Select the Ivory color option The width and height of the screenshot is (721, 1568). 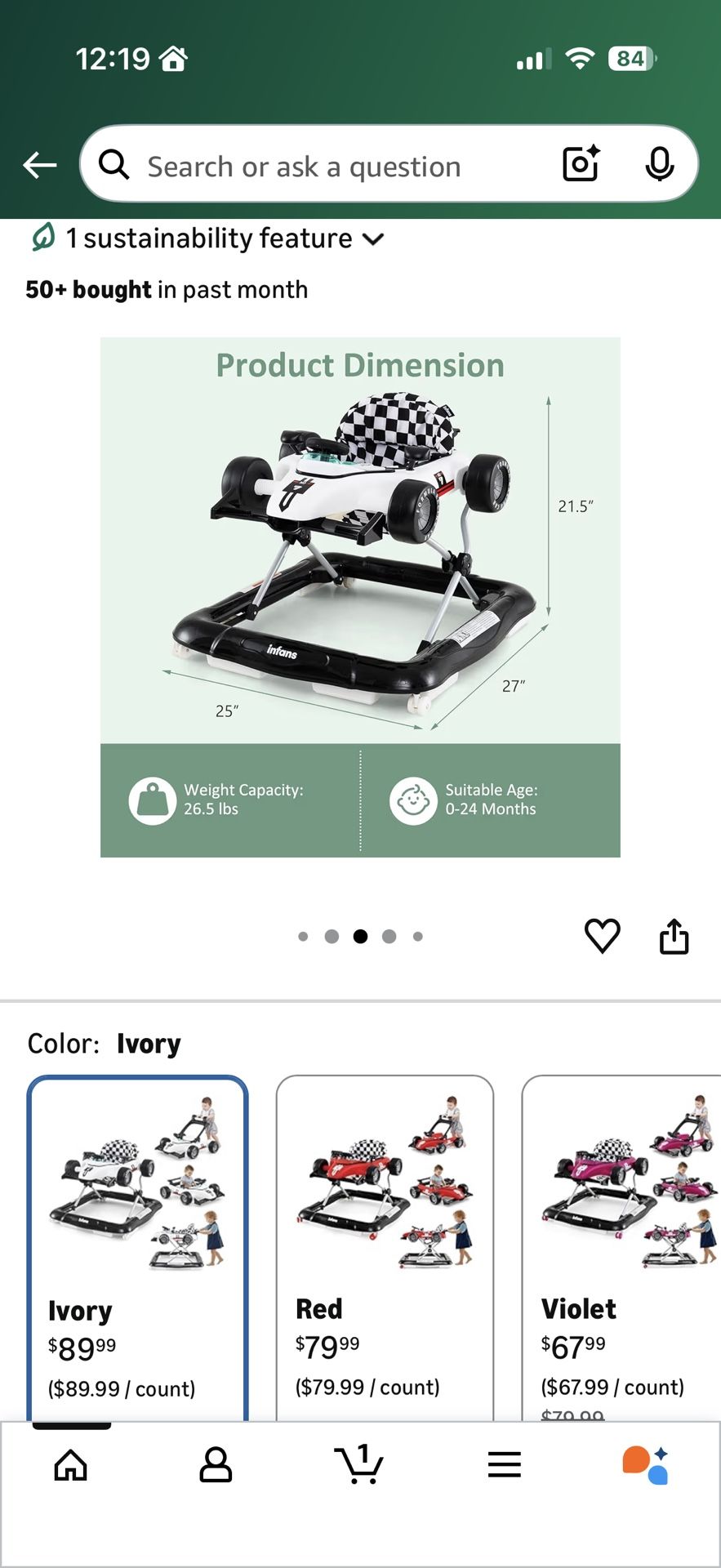[x=137, y=1241]
